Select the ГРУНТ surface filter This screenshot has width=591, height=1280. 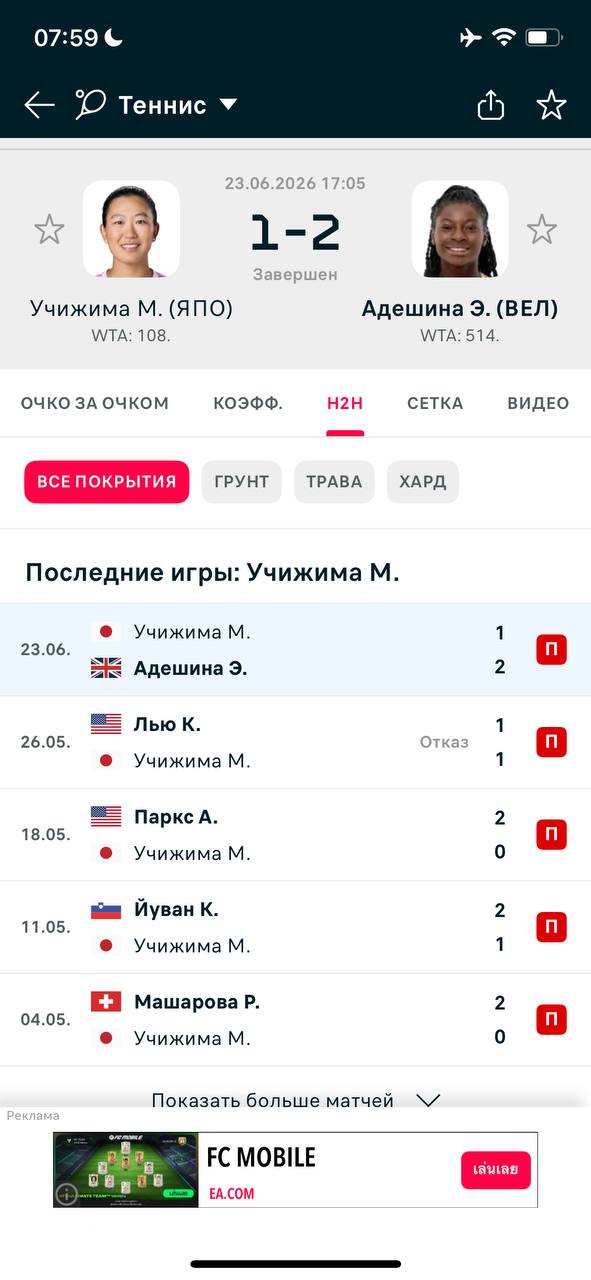[x=242, y=482]
